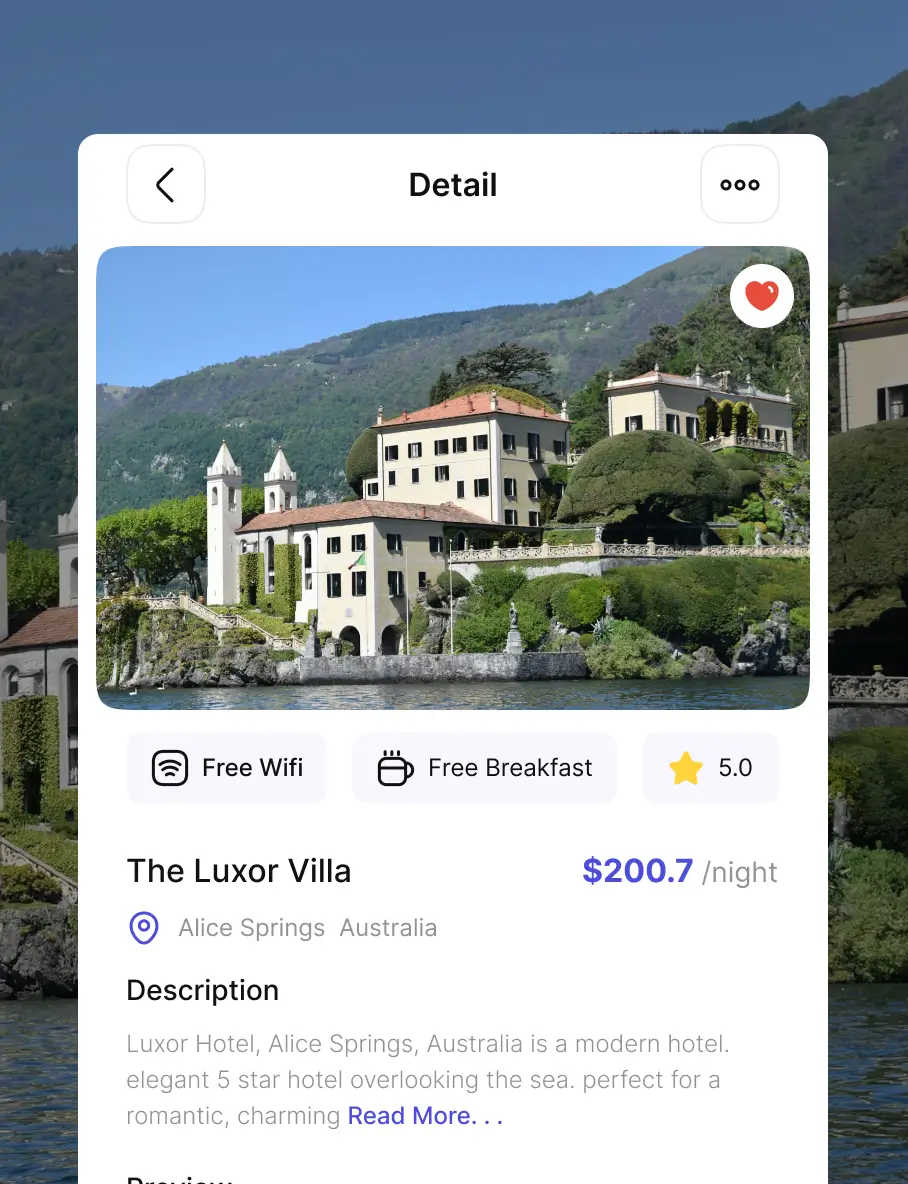The width and height of the screenshot is (908, 1184).
Task: Open the options overflow dropdown
Action: click(x=740, y=184)
